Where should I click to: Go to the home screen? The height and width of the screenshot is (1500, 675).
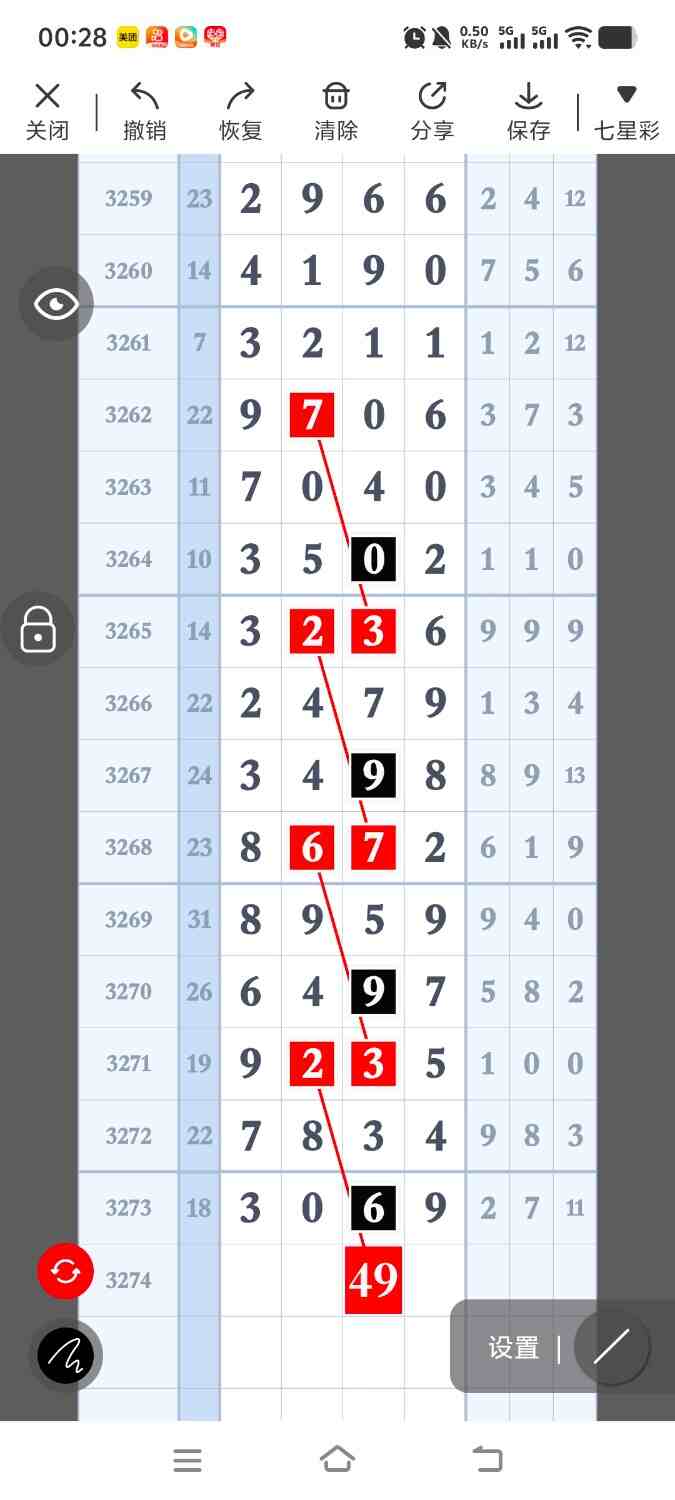pyautogui.click(x=337, y=1460)
